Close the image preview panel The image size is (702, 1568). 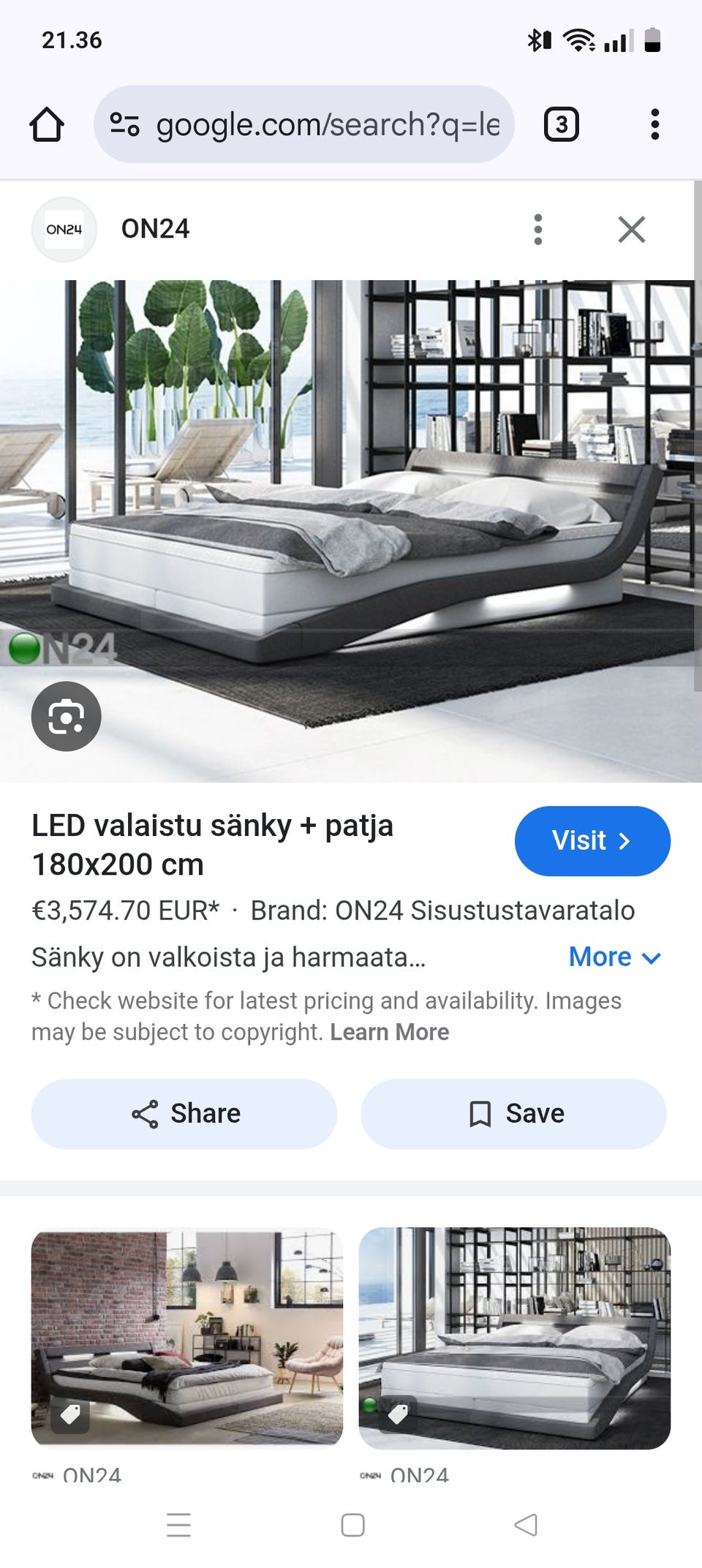631,229
